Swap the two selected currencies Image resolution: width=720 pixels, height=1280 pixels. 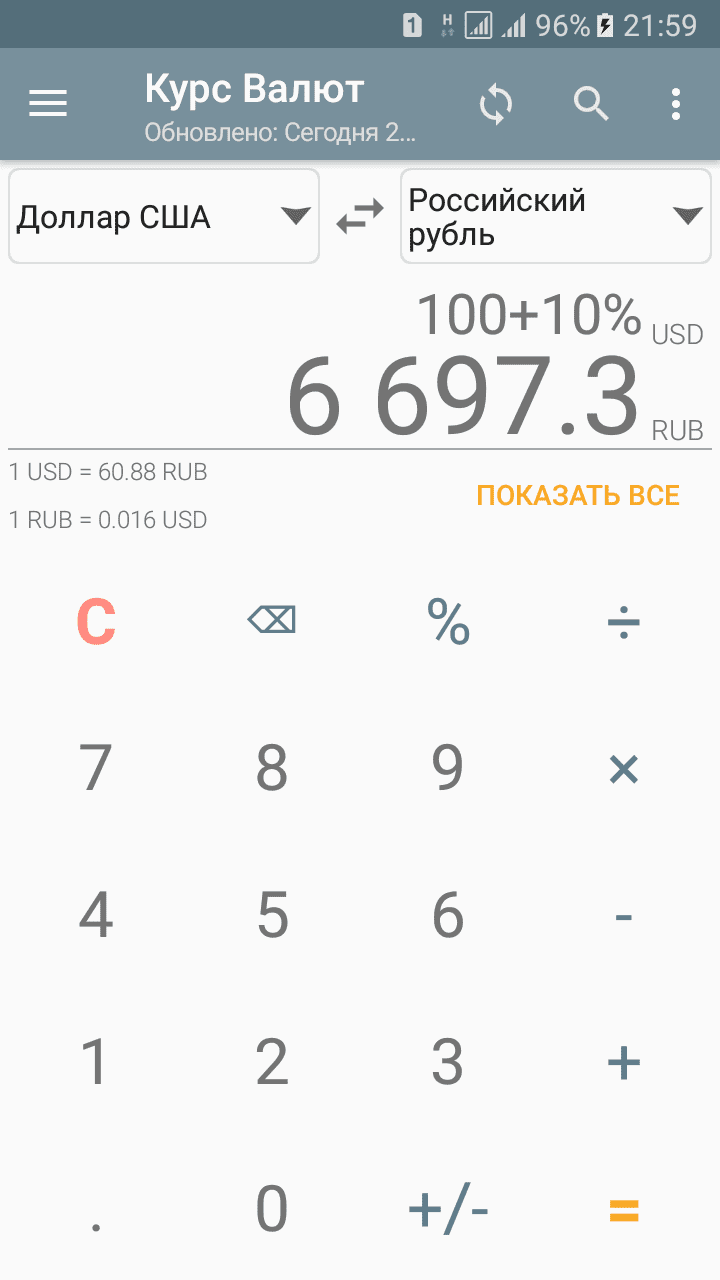(360, 216)
